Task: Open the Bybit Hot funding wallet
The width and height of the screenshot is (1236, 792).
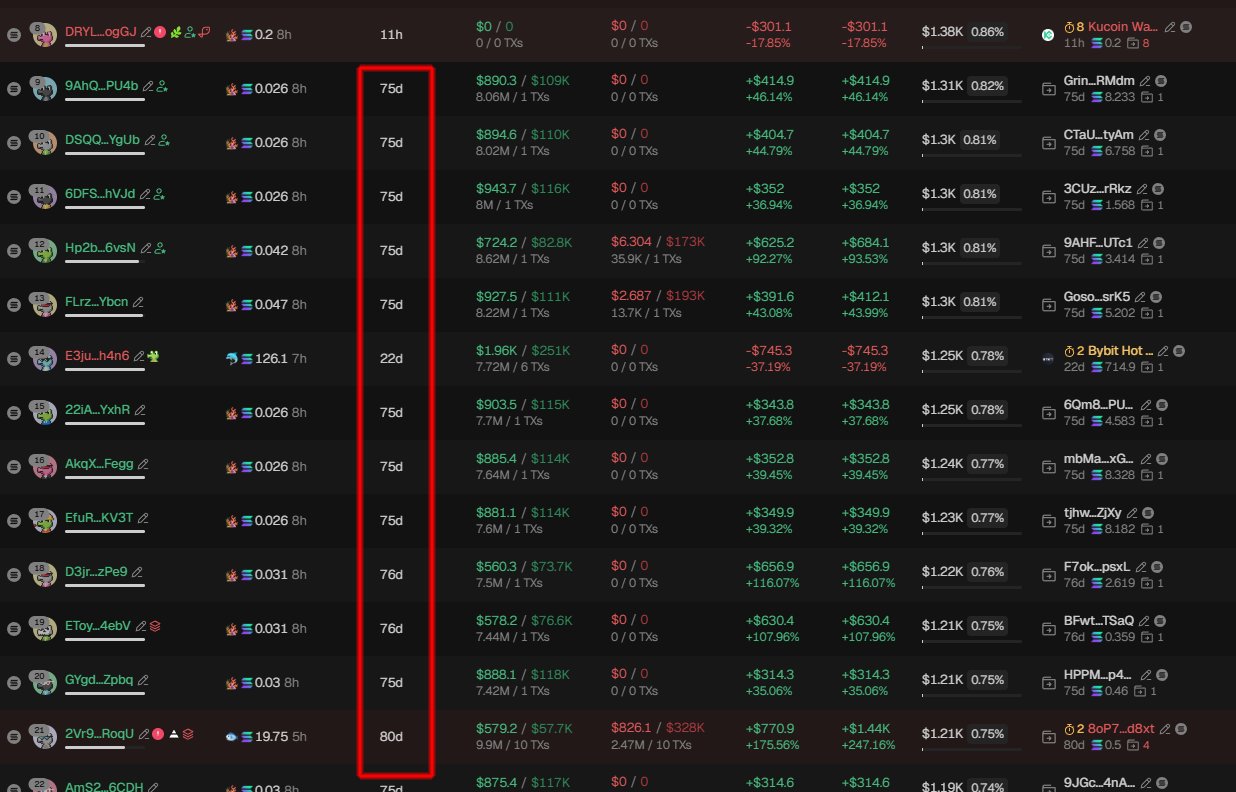Action: point(1120,350)
